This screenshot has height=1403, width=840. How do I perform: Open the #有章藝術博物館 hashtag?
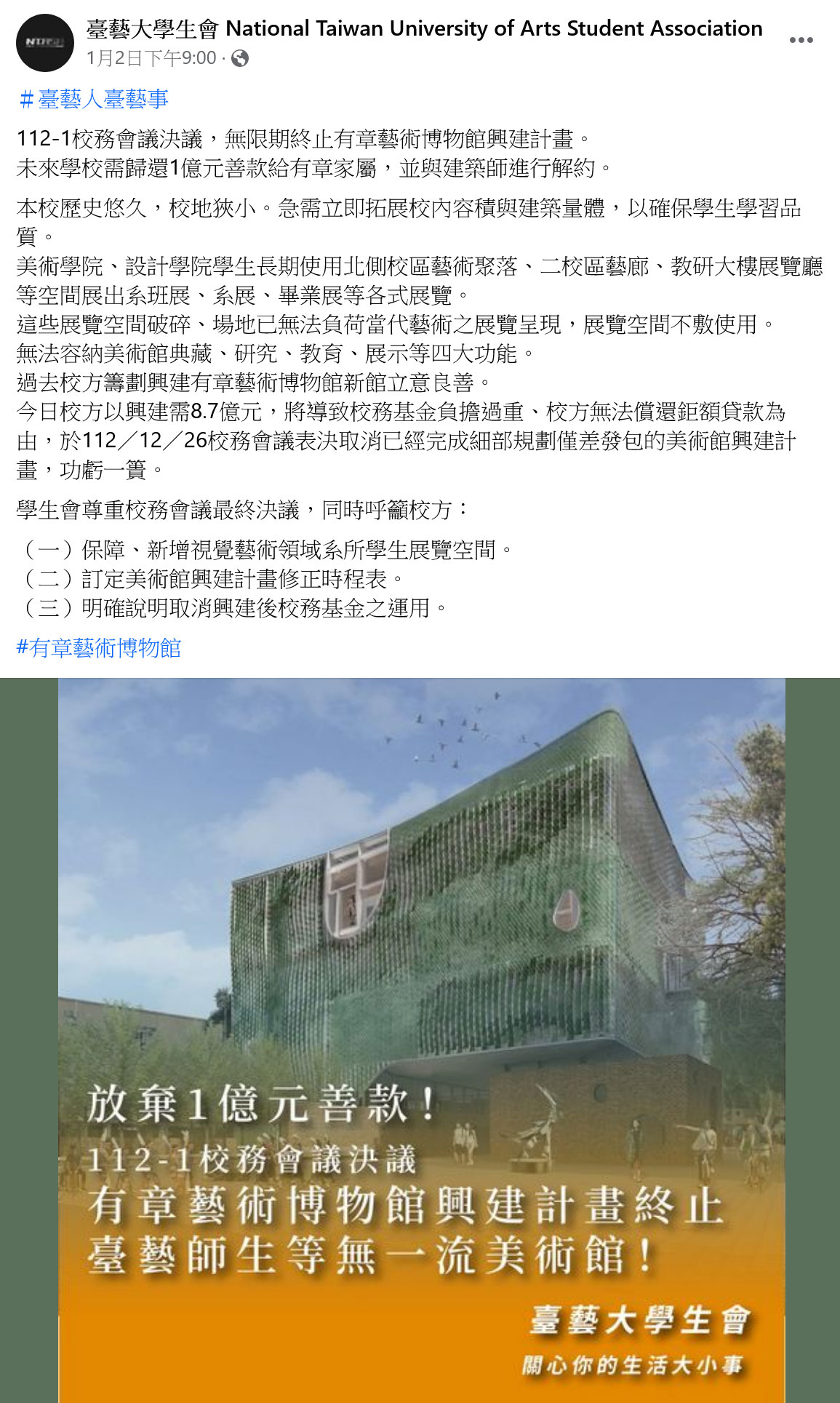[x=99, y=647]
